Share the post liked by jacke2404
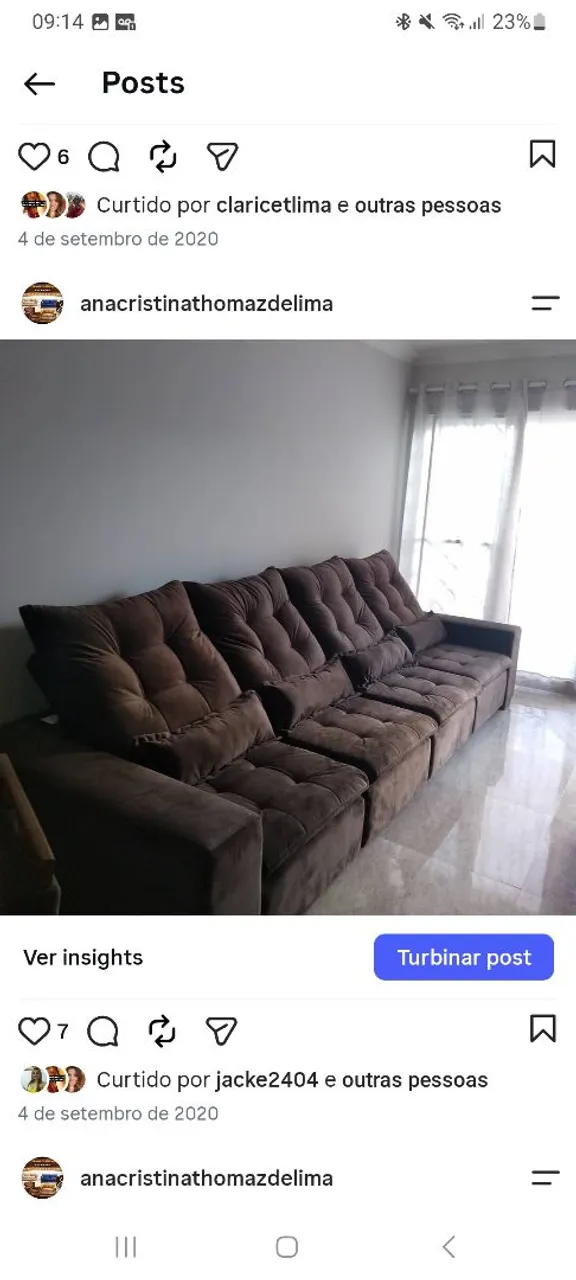Image resolution: width=576 pixels, height=1280 pixels. tap(222, 1031)
